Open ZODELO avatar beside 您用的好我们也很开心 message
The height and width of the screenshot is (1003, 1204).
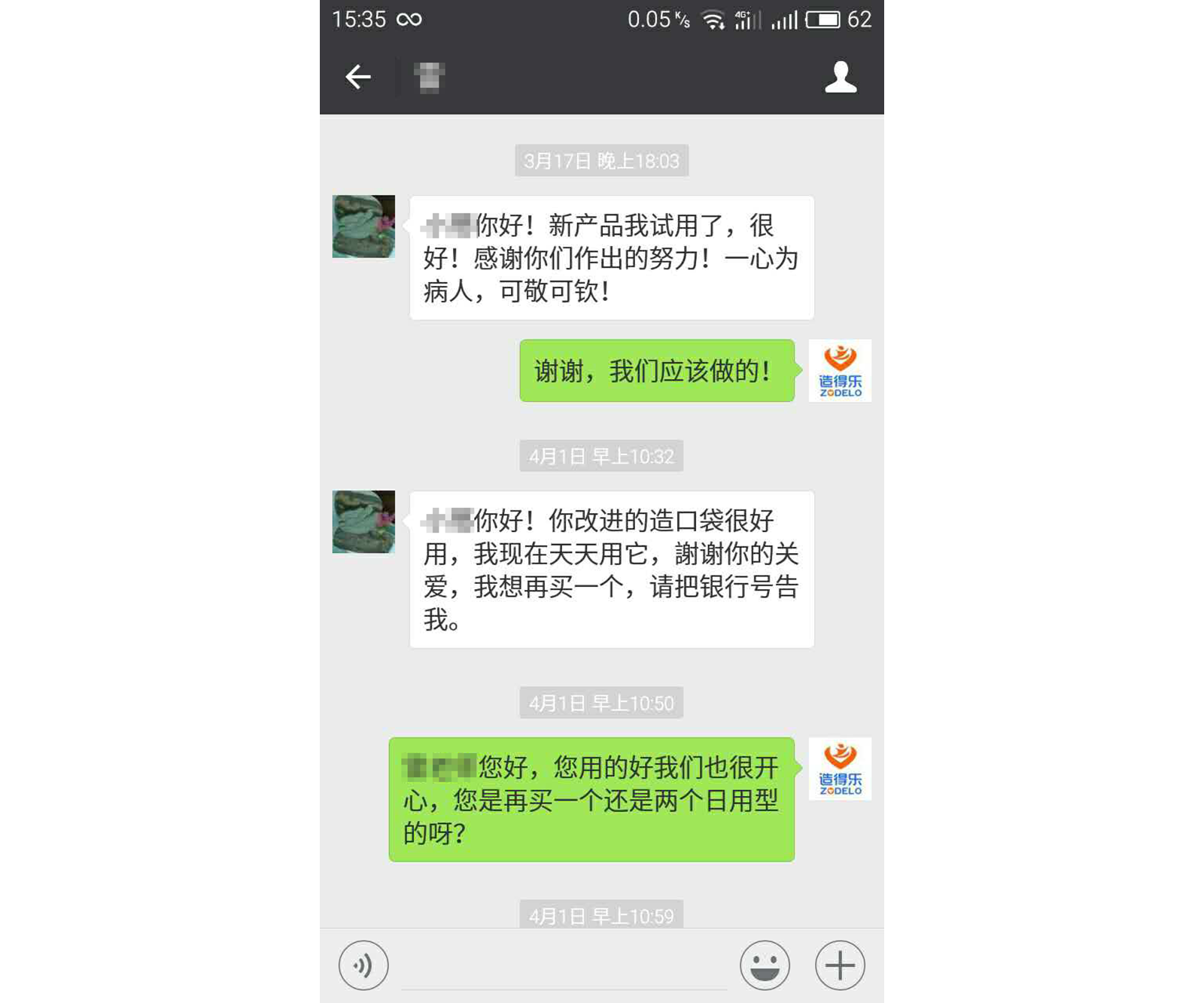pos(840,768)
